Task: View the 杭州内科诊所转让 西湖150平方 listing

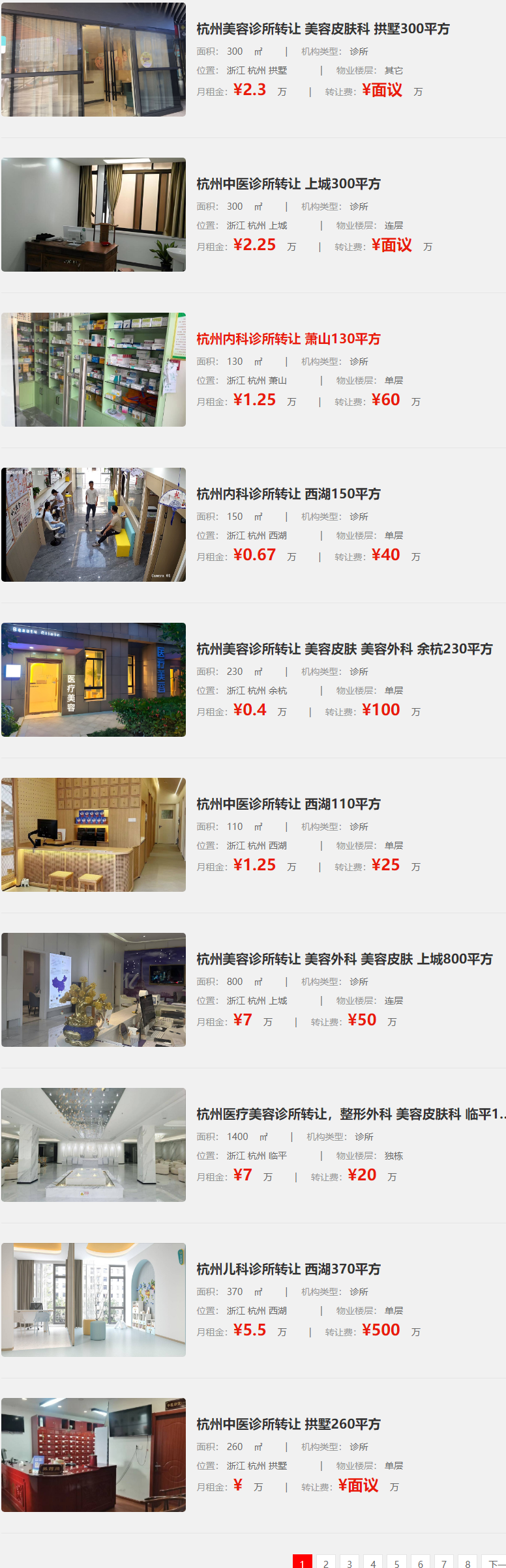Action: pos(288,494)
